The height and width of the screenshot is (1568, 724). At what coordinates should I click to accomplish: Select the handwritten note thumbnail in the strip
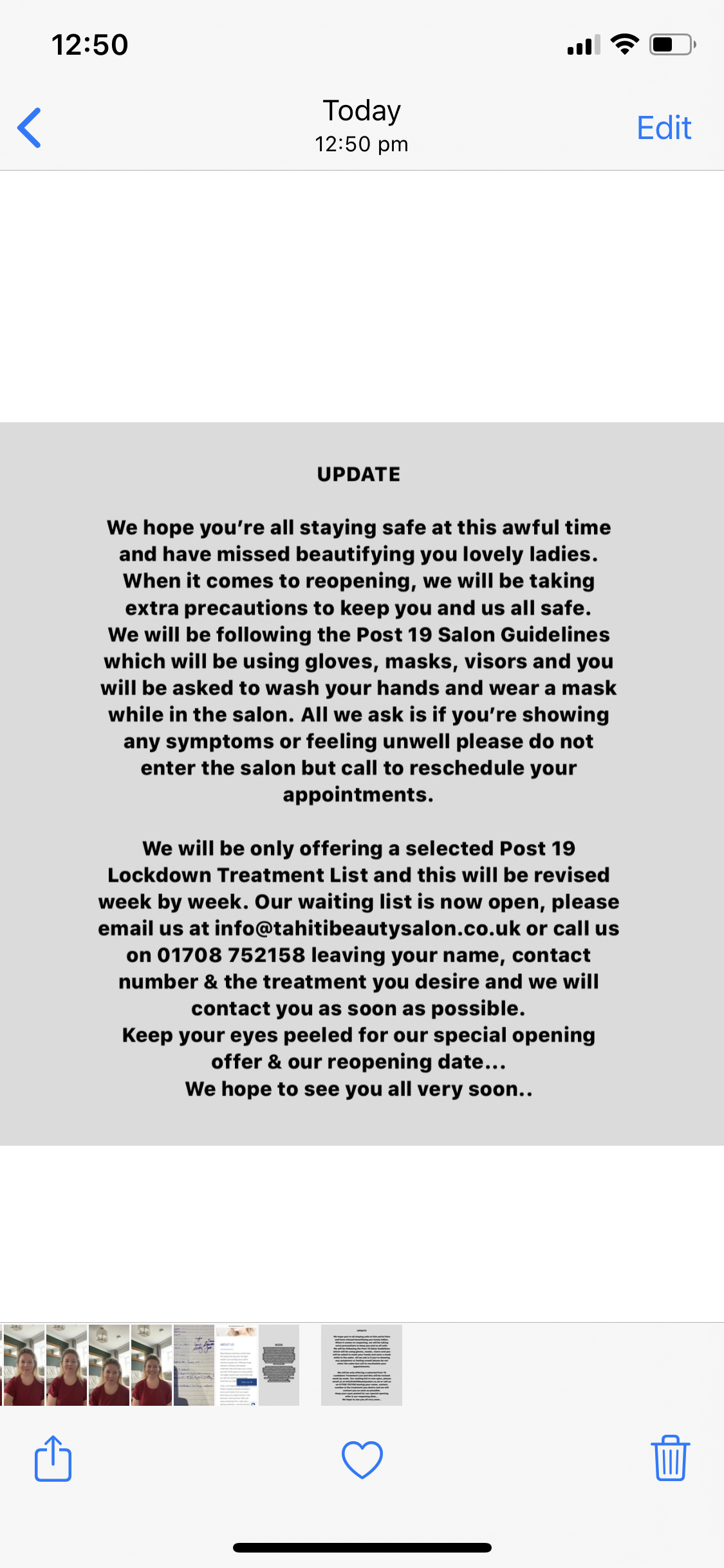click(x=194, y=1365)
